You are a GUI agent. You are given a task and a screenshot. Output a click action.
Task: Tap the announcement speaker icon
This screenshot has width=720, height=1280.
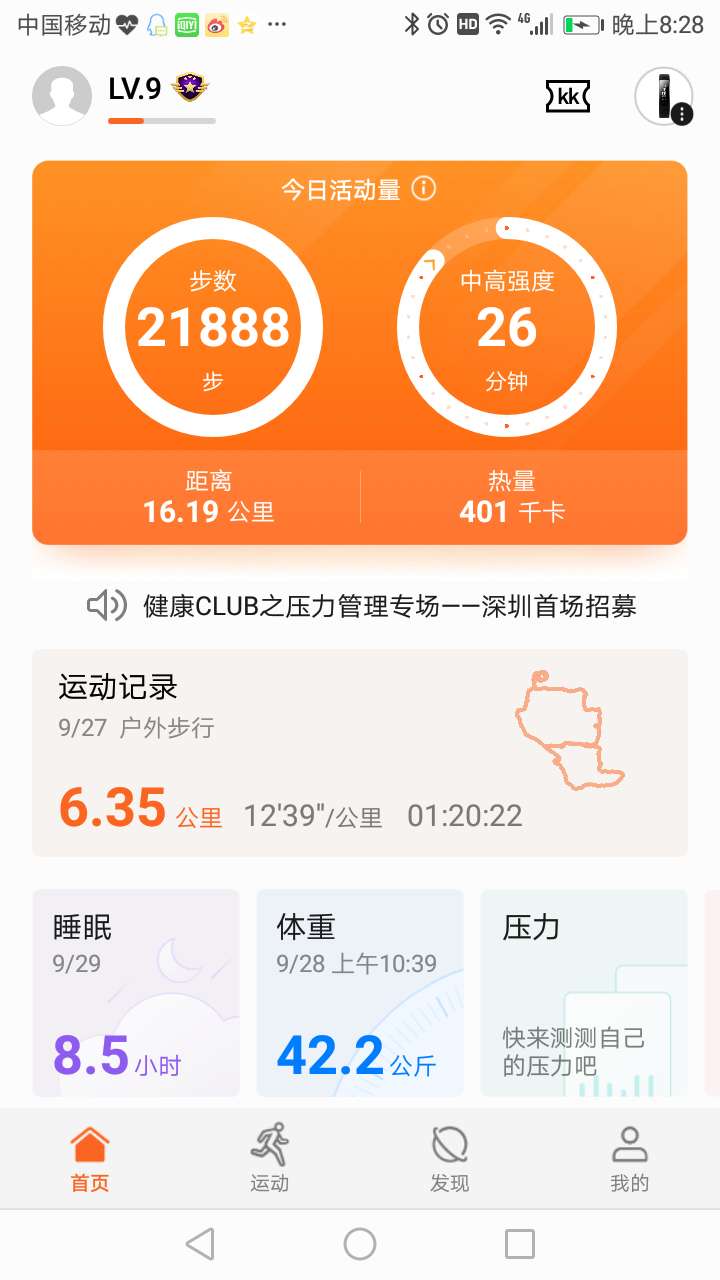(105, 606)
